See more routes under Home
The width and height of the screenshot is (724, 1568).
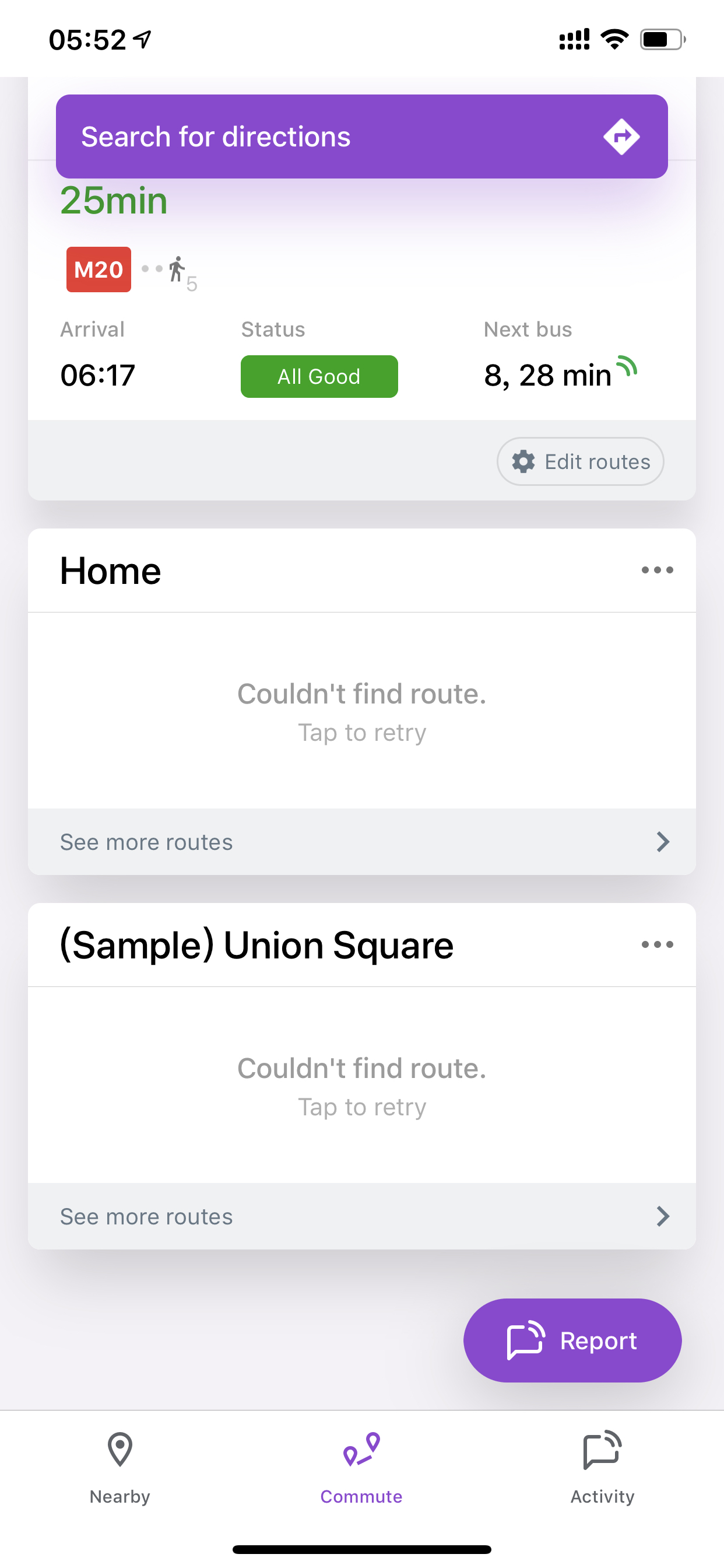tap(361, 842)
